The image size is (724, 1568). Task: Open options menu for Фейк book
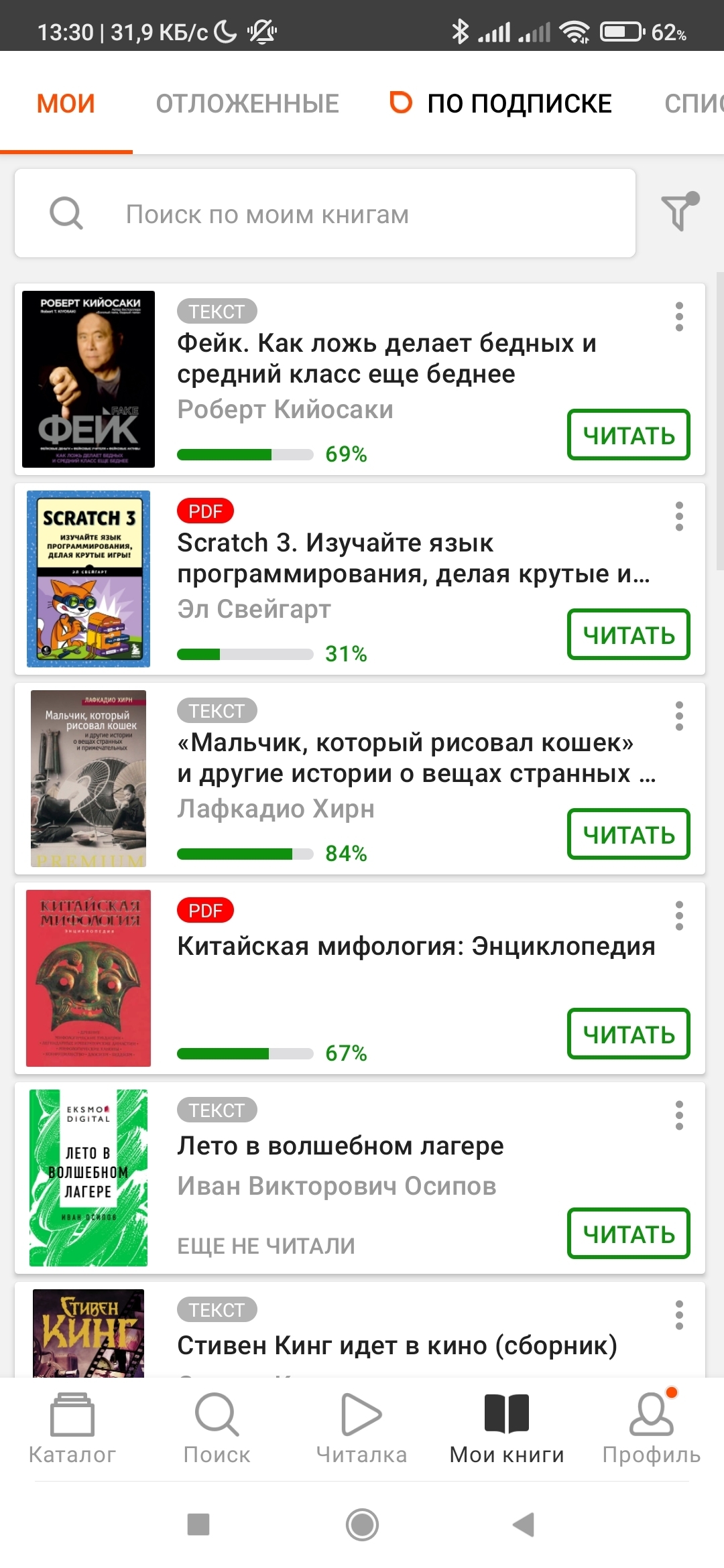(x=679, y=316)
